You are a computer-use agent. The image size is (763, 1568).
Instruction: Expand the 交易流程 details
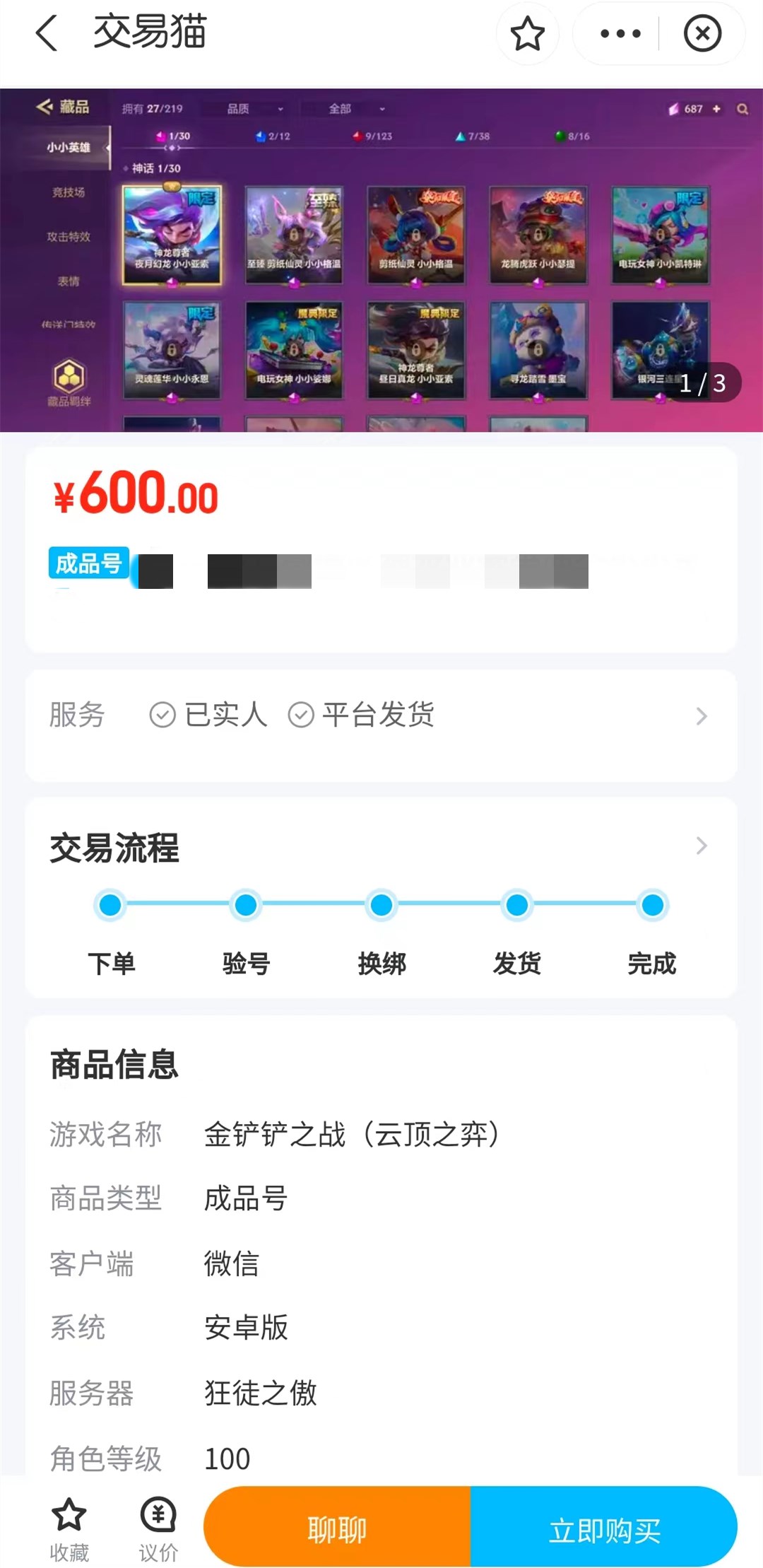pos(701,846)
